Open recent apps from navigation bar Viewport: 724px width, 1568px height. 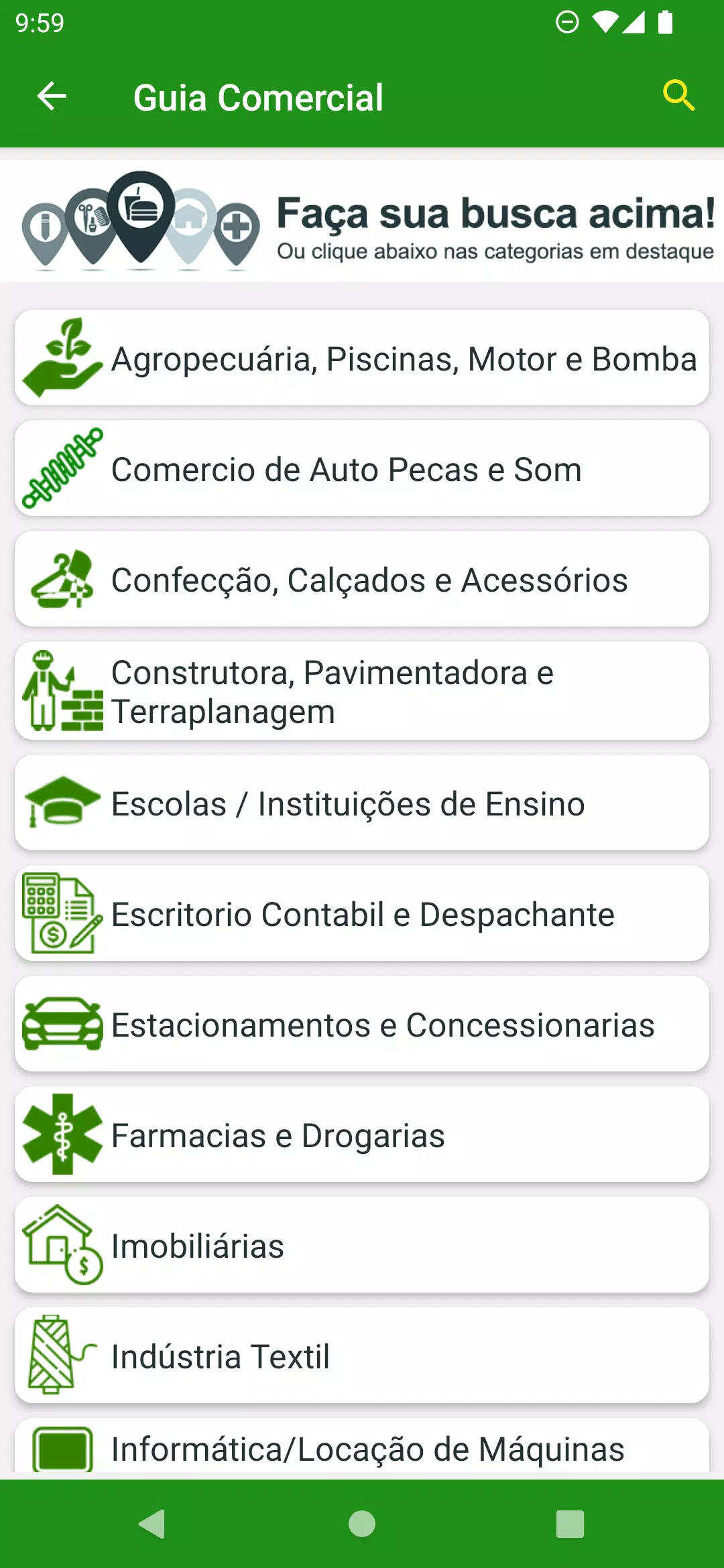point(570,1524)
